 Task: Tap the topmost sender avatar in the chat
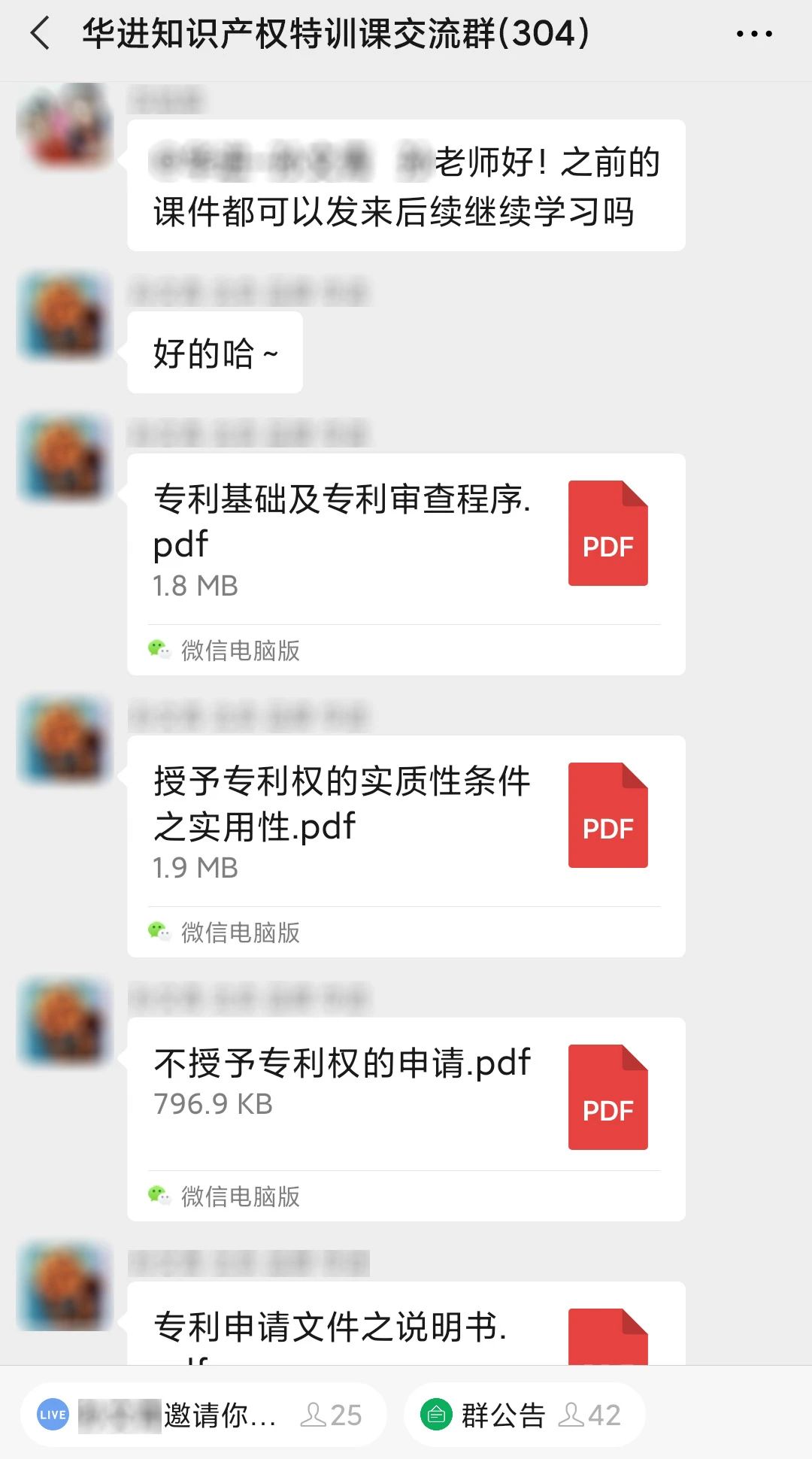(65, 126)
